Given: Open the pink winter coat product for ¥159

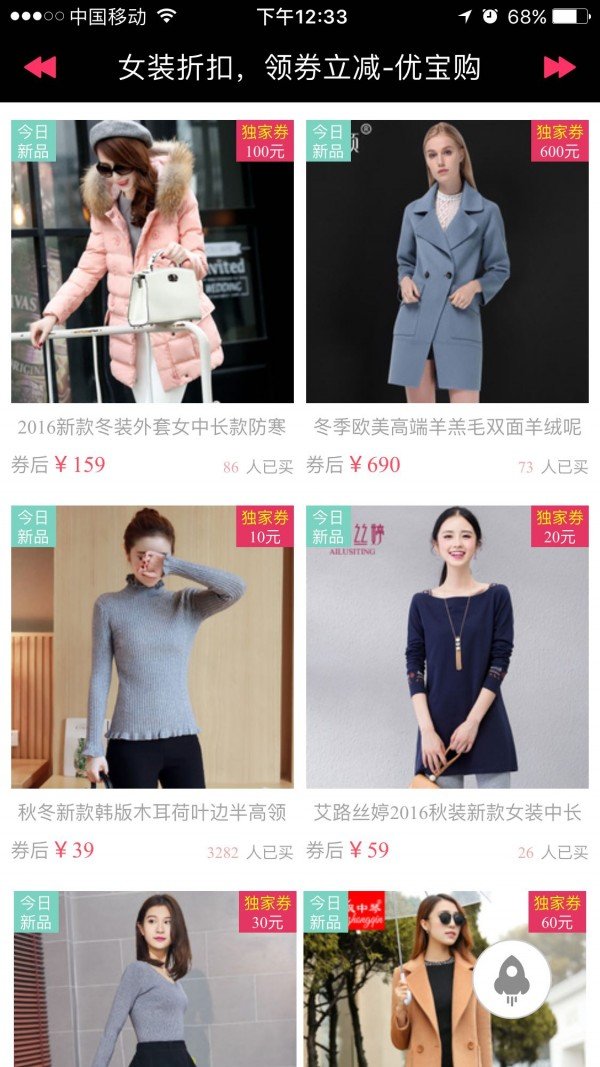Looking at the screenshot, I should click(152, 262).
